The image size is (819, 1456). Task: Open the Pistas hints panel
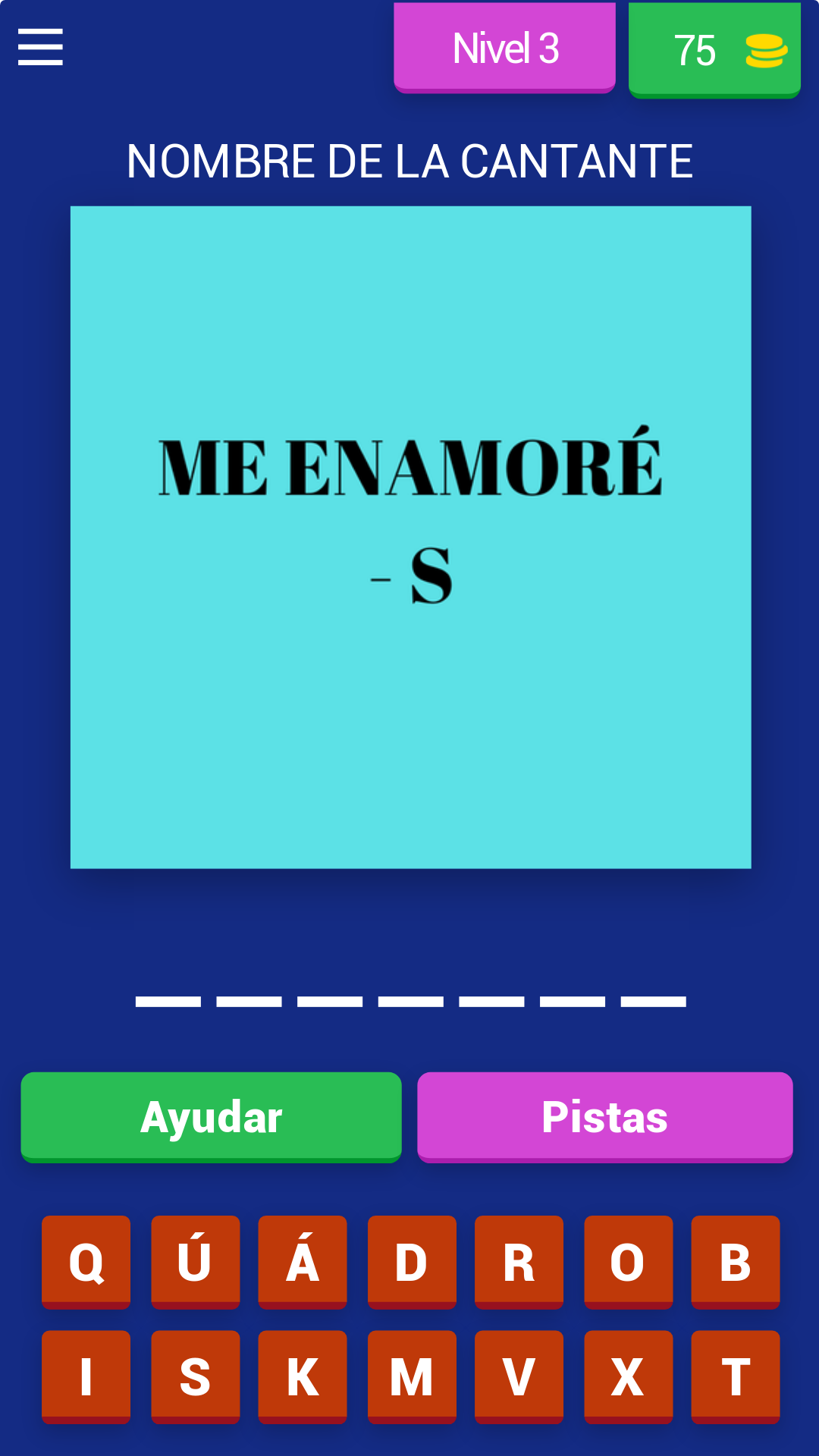point(604,1116)
